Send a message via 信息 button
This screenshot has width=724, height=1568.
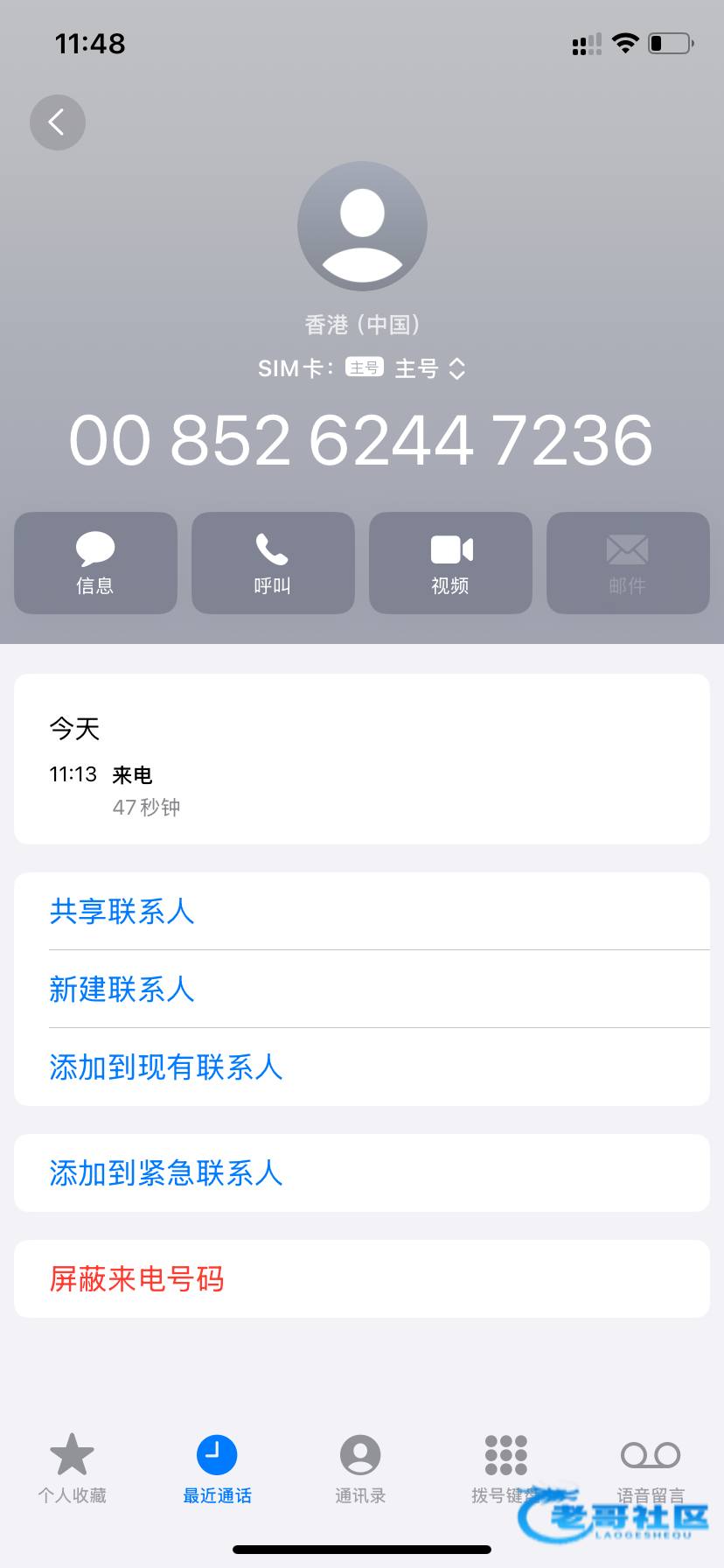click(x=95, y=563)
